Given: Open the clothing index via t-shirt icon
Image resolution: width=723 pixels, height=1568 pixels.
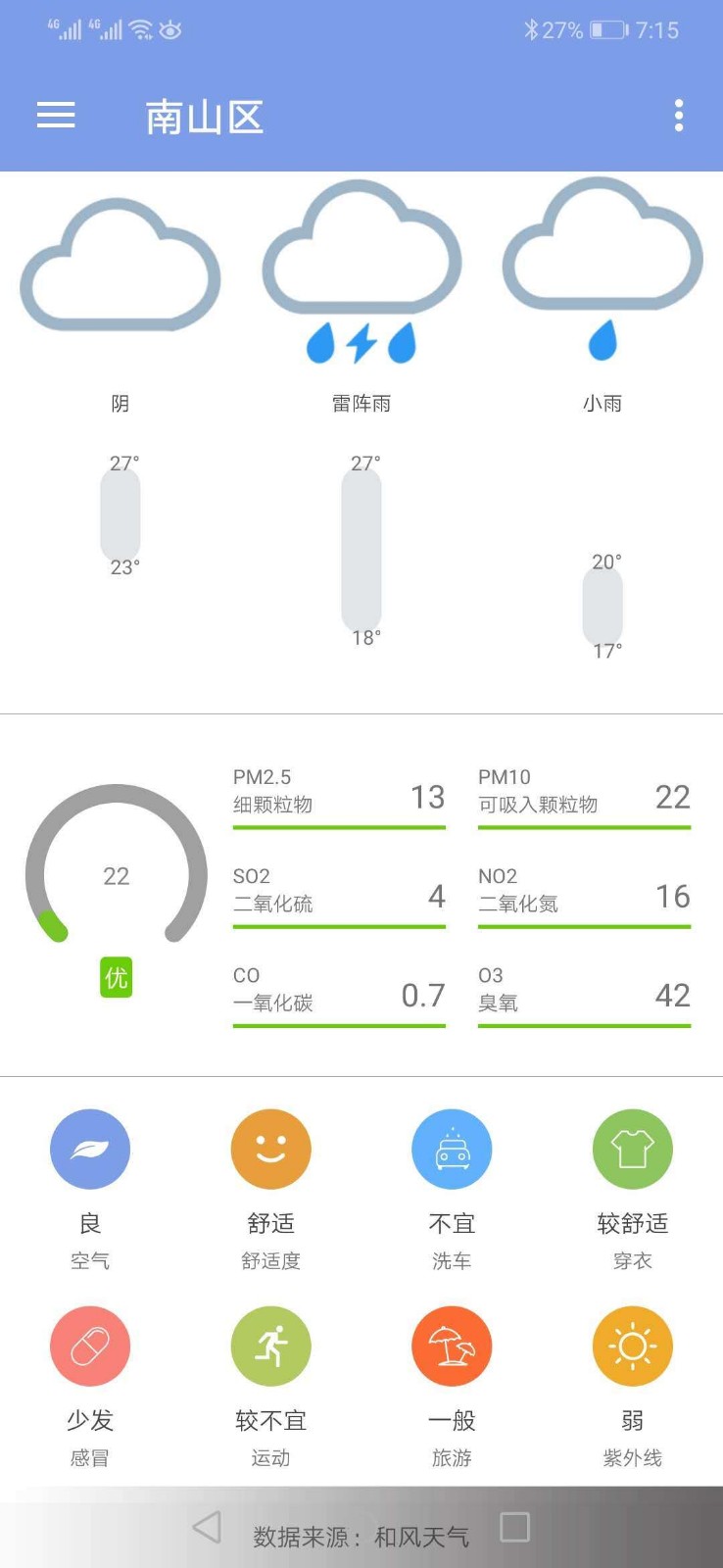Looking at the screenshot, I should pos(632,1149).
